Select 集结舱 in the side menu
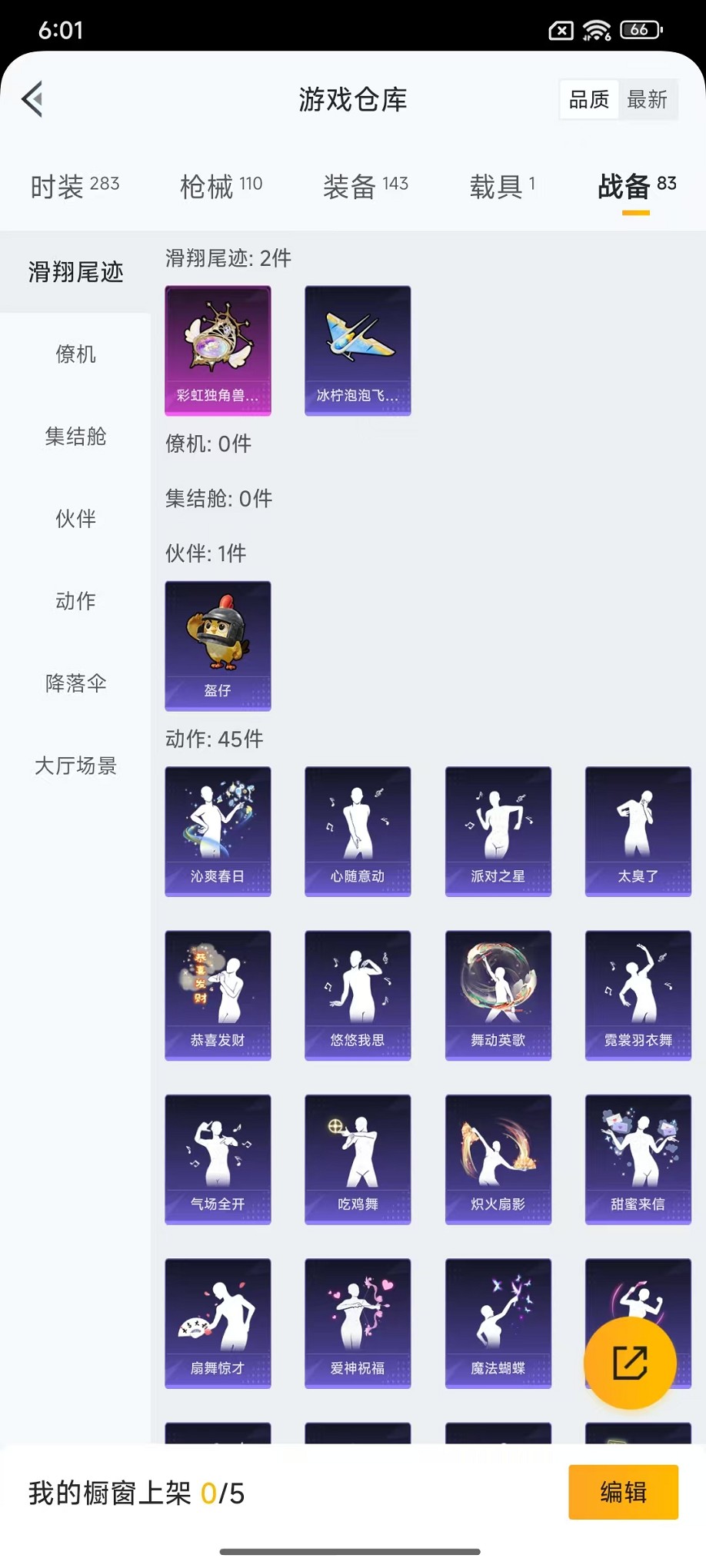Viewport: 706px width, 1568px height. [x=75, y=437]
